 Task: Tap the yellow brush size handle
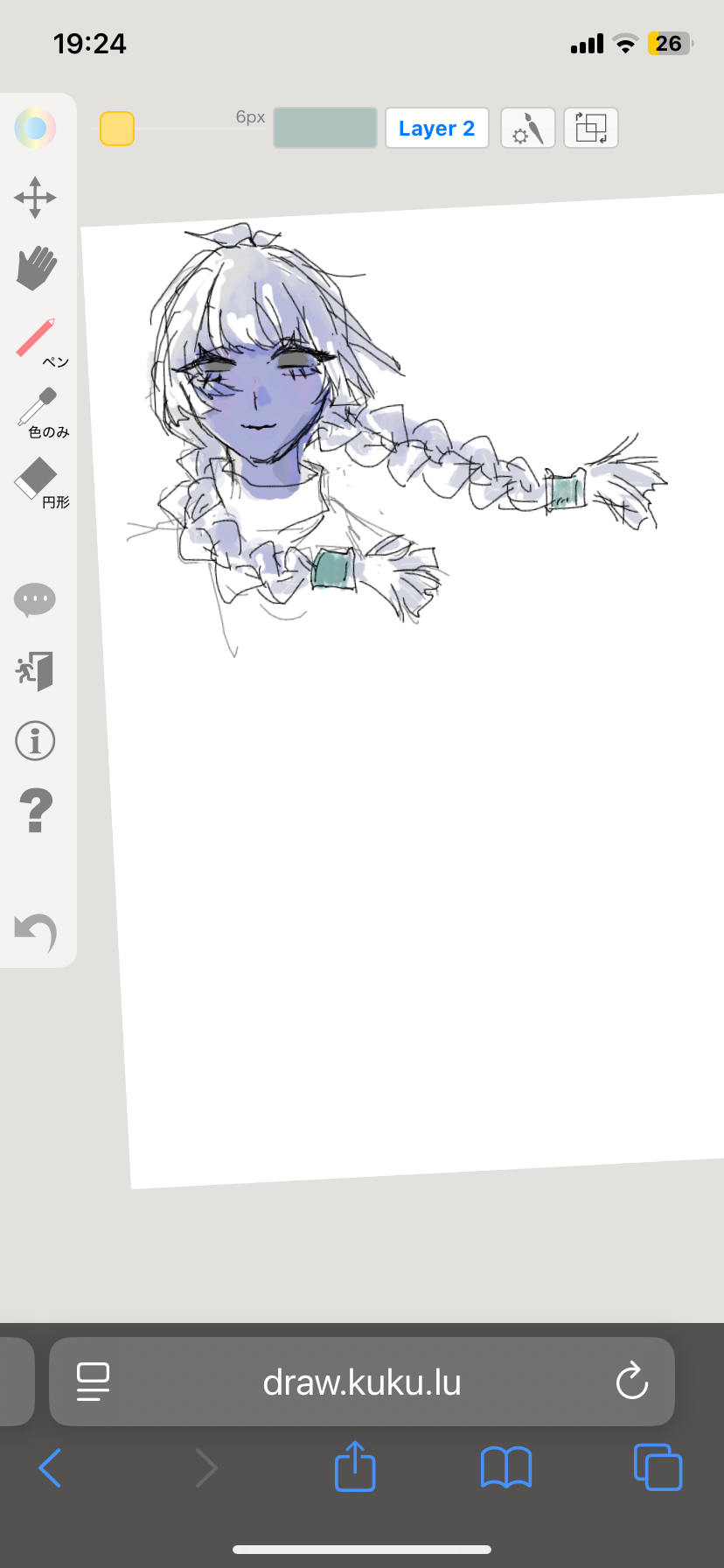click(117, 129)
